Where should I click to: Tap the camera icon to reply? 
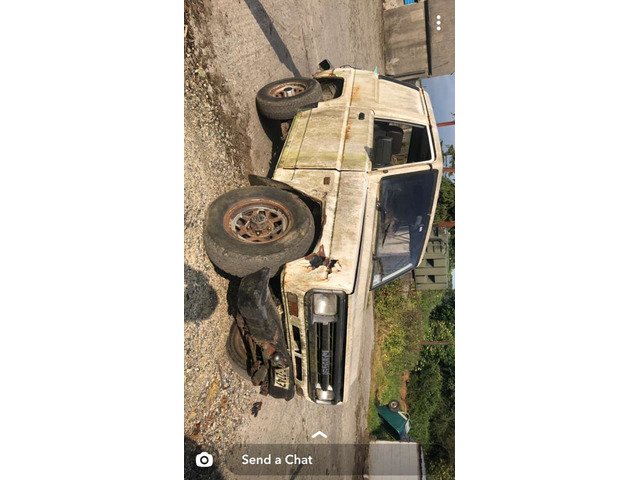pyautogui.click(x=204, y=459)
